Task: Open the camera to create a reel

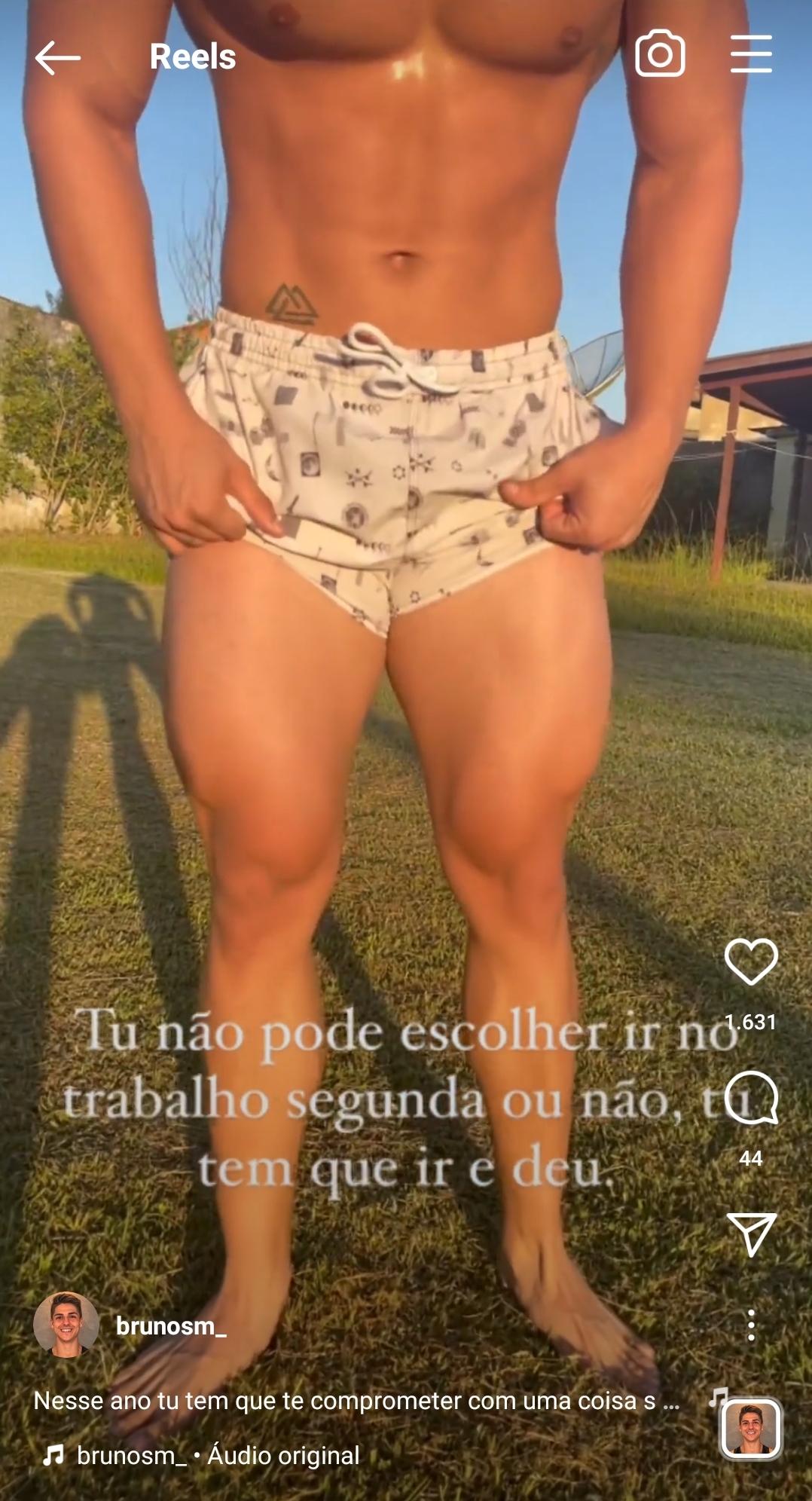Action: [x=660, y=54]
